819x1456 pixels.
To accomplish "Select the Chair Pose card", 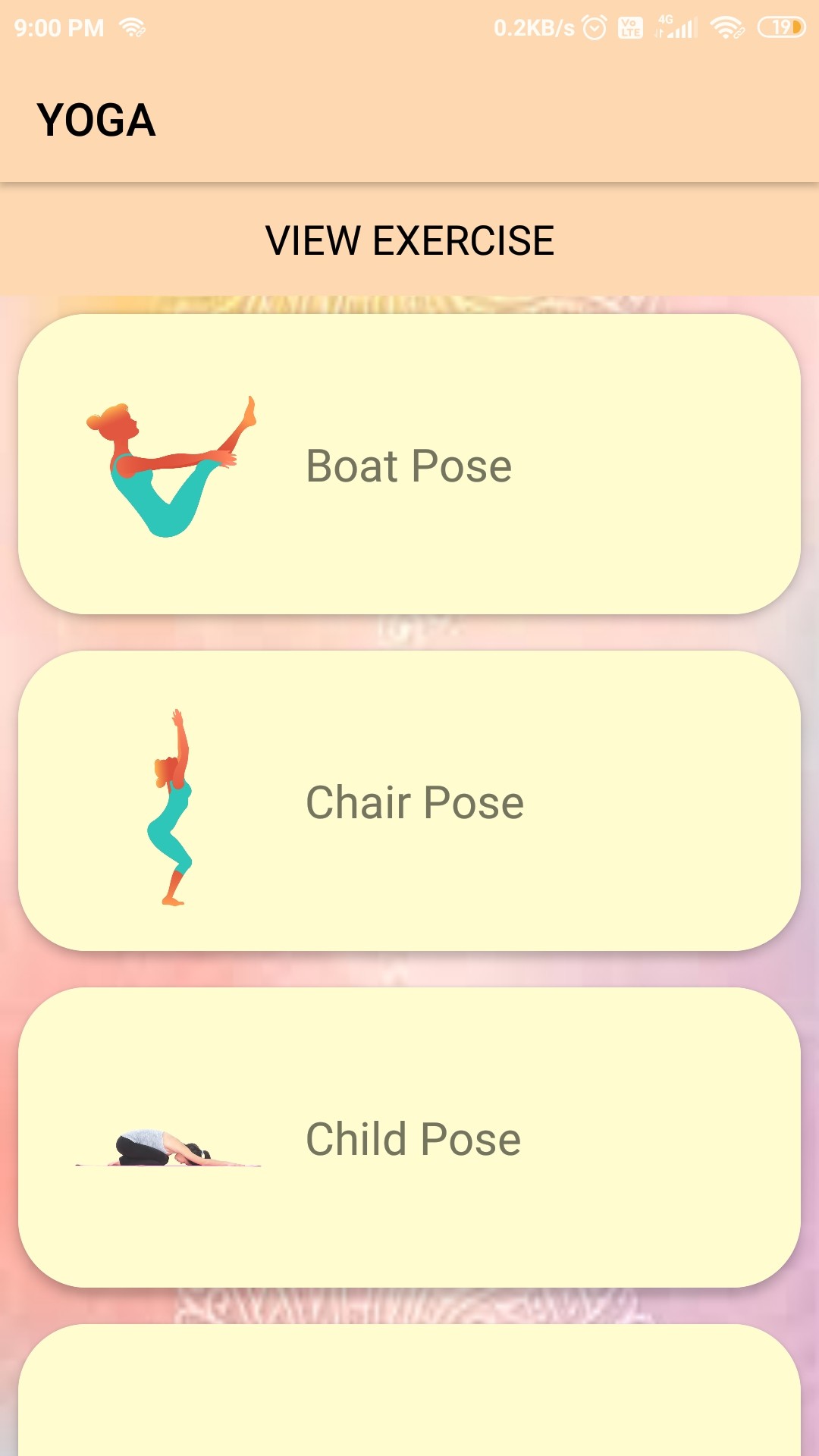I will click(409, 801).
